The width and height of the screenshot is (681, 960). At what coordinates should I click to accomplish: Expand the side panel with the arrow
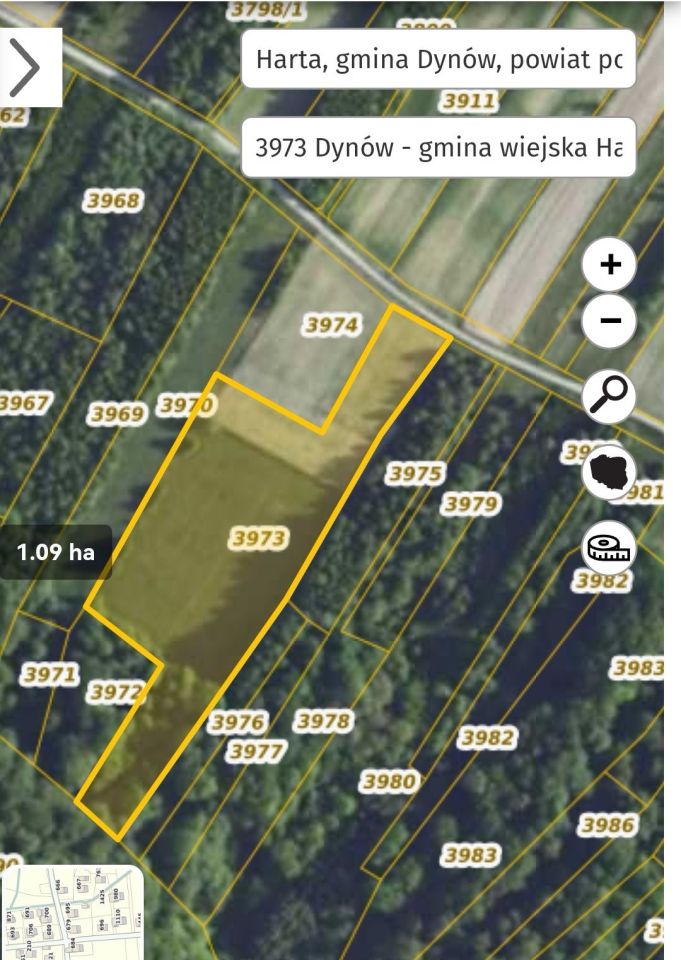tap(29, 67)
